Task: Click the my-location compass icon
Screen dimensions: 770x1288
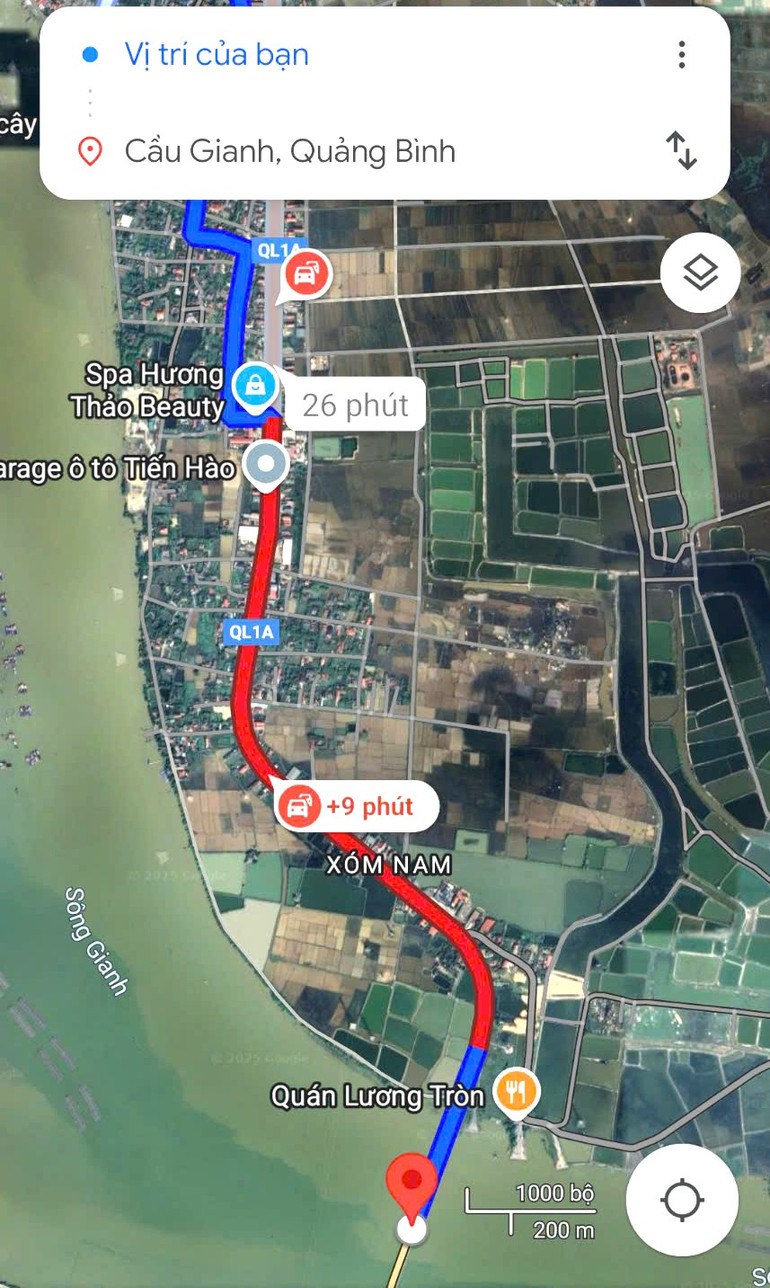Action: [x=681, y=1201]
